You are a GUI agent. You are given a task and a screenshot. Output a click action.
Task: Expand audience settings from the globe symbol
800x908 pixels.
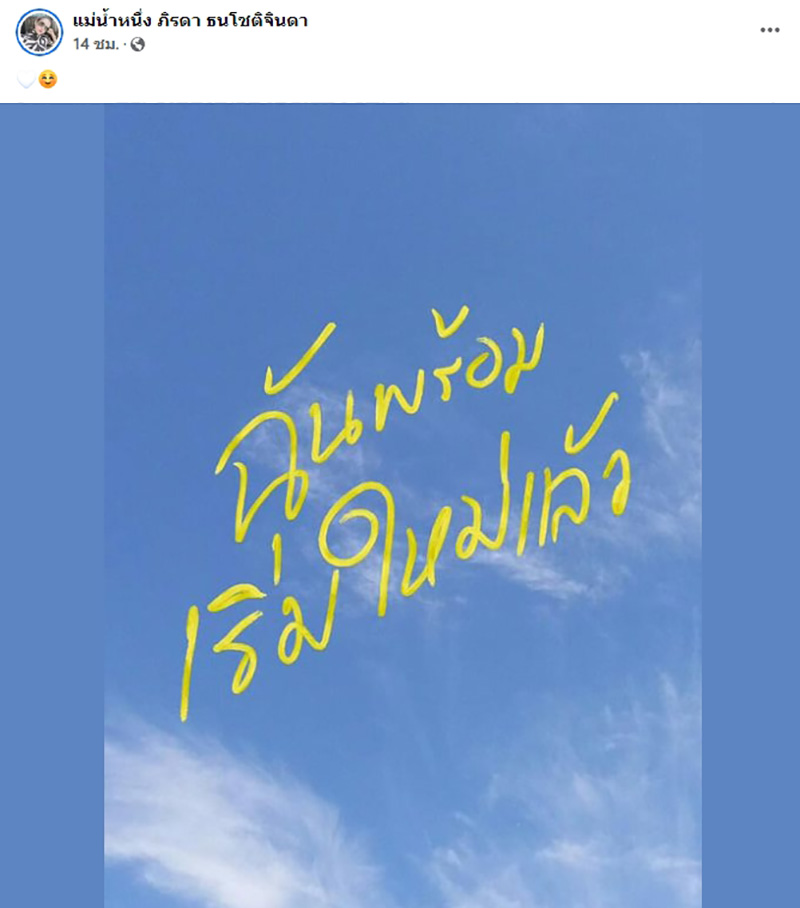pos(137,44)
